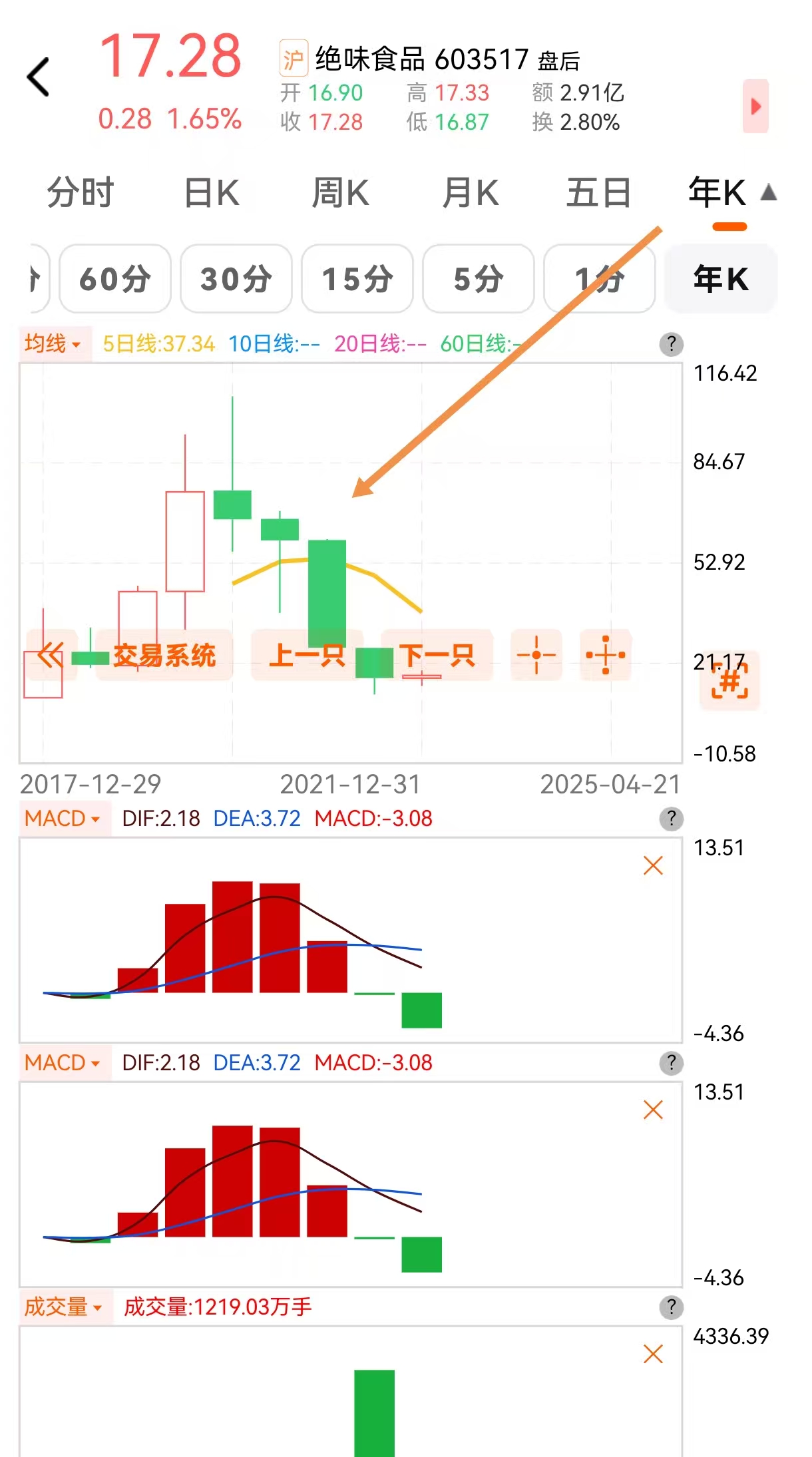Switch to the 五日 tab
The height and width of the screenshot is (1457, 812).
[598, 194]
